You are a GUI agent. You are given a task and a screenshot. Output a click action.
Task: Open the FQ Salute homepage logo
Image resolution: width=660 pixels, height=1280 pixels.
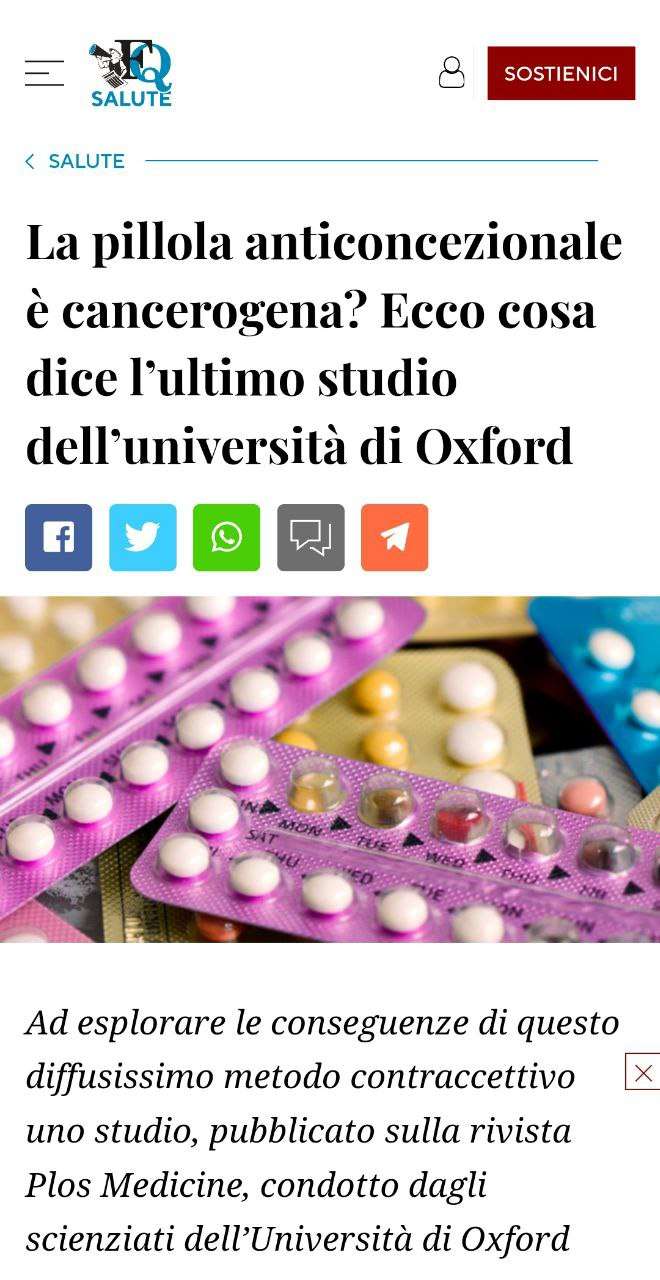tap(131, 73)
